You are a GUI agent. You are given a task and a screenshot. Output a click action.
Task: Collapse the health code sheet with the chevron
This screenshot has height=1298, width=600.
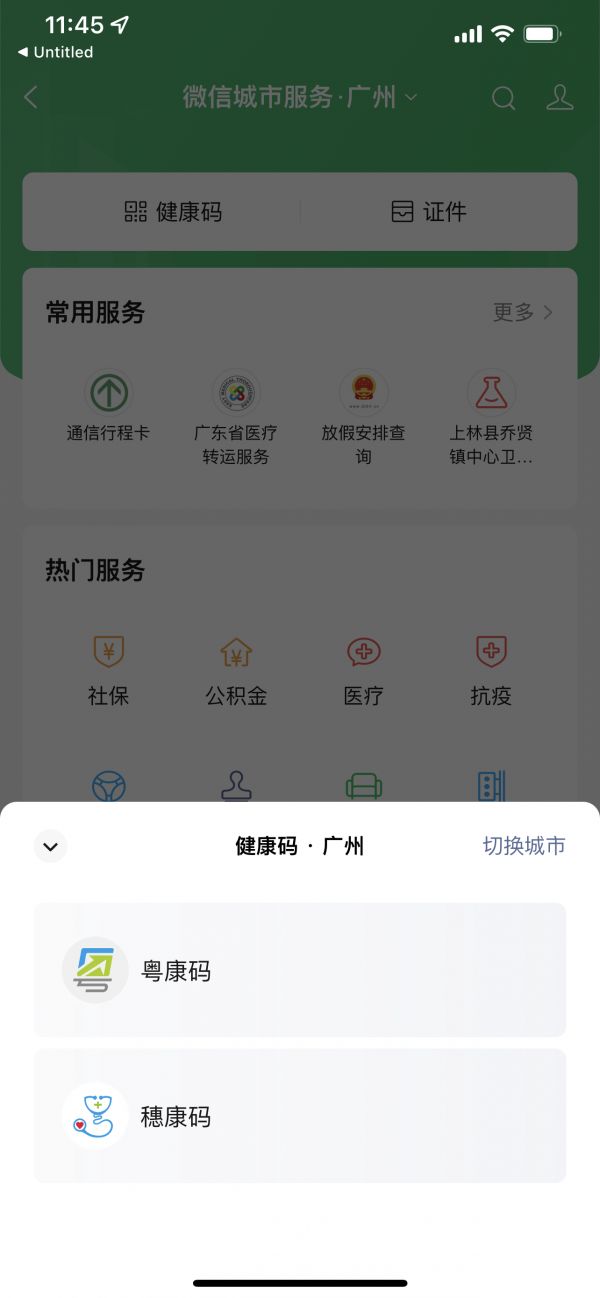(51, 847)
